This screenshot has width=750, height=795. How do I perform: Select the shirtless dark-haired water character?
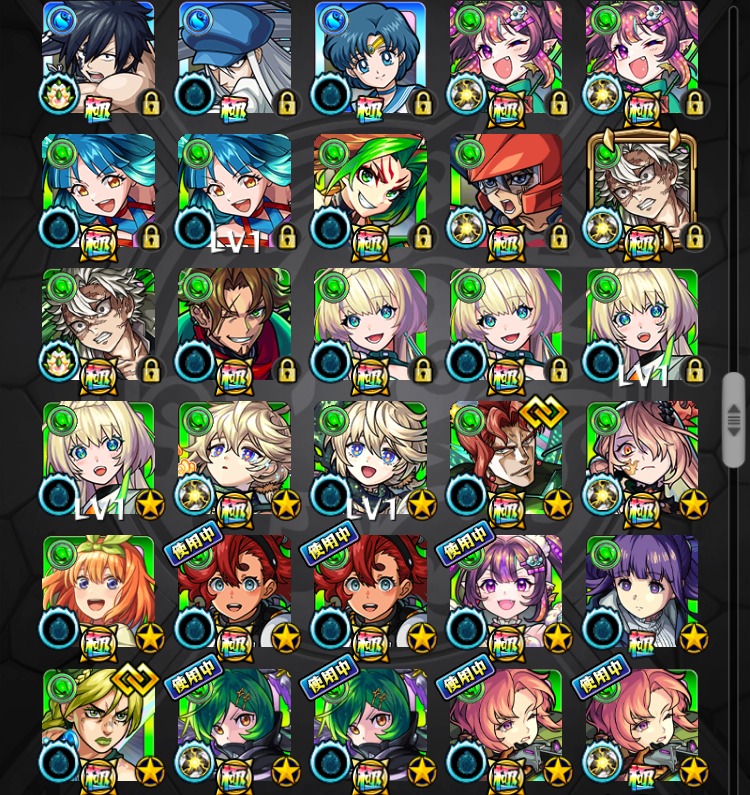coord(98,55)
